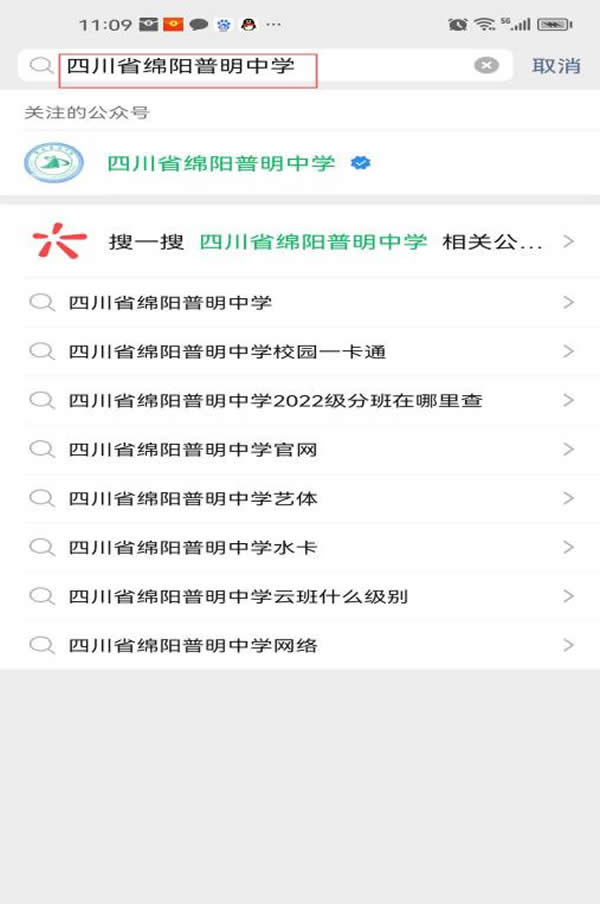Clear the search text
Viewport: 600px width, 904px height.
tap(486, 66)
